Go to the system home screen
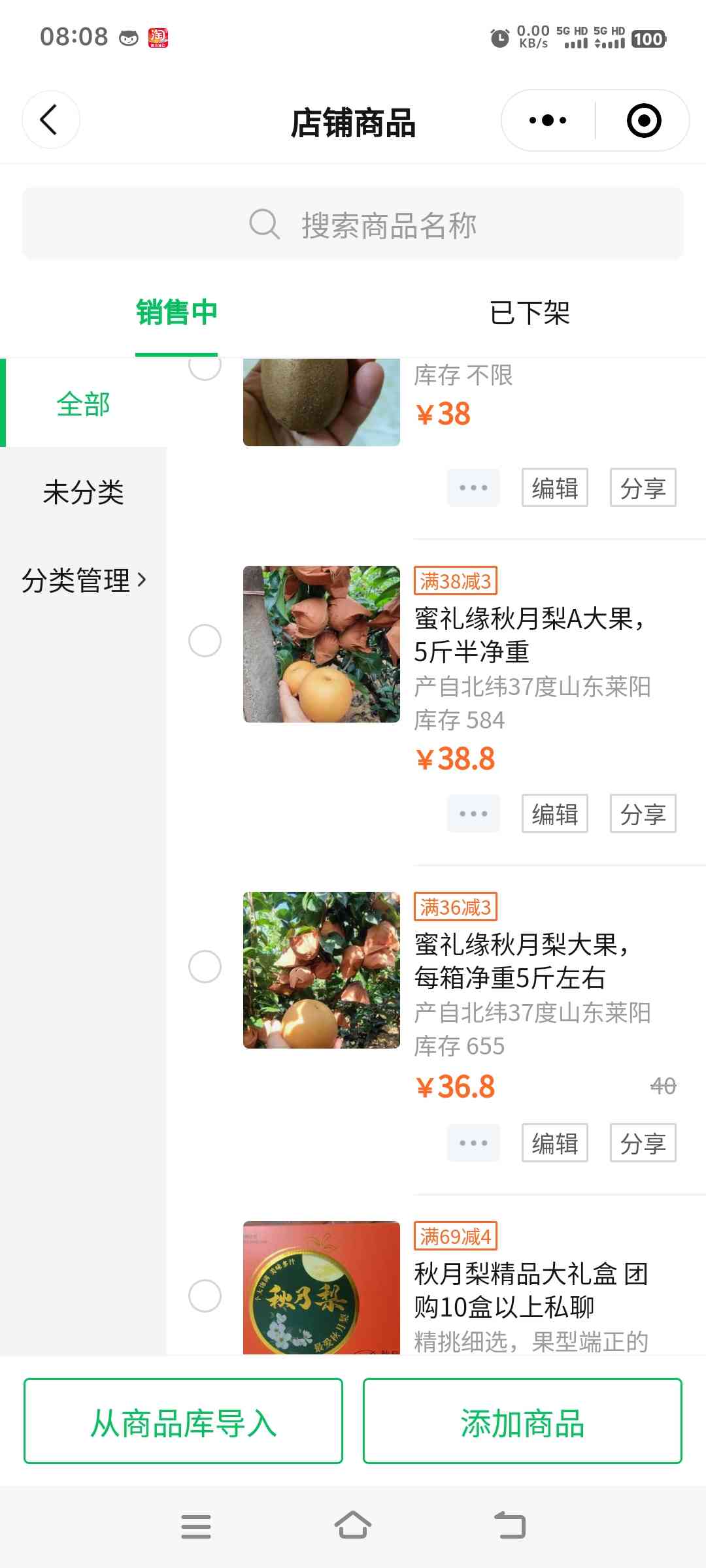706x1568 pixels. coord(353,1526)
